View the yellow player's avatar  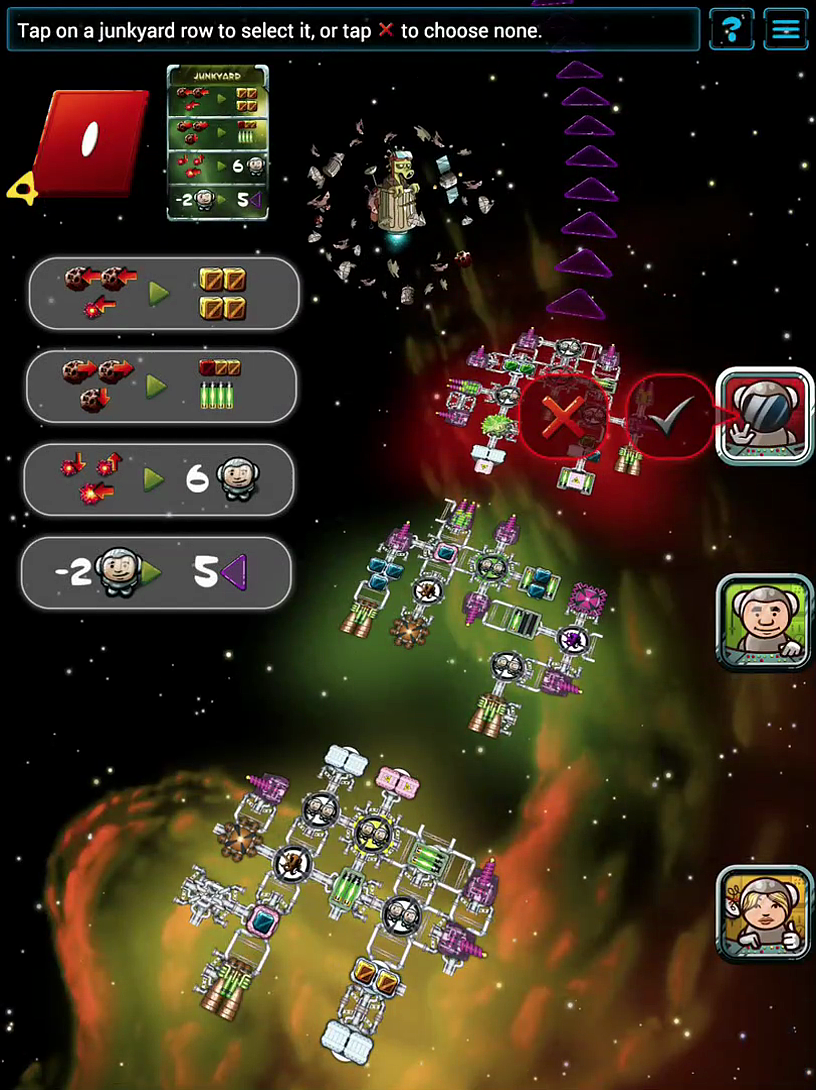tap(764, 913)
